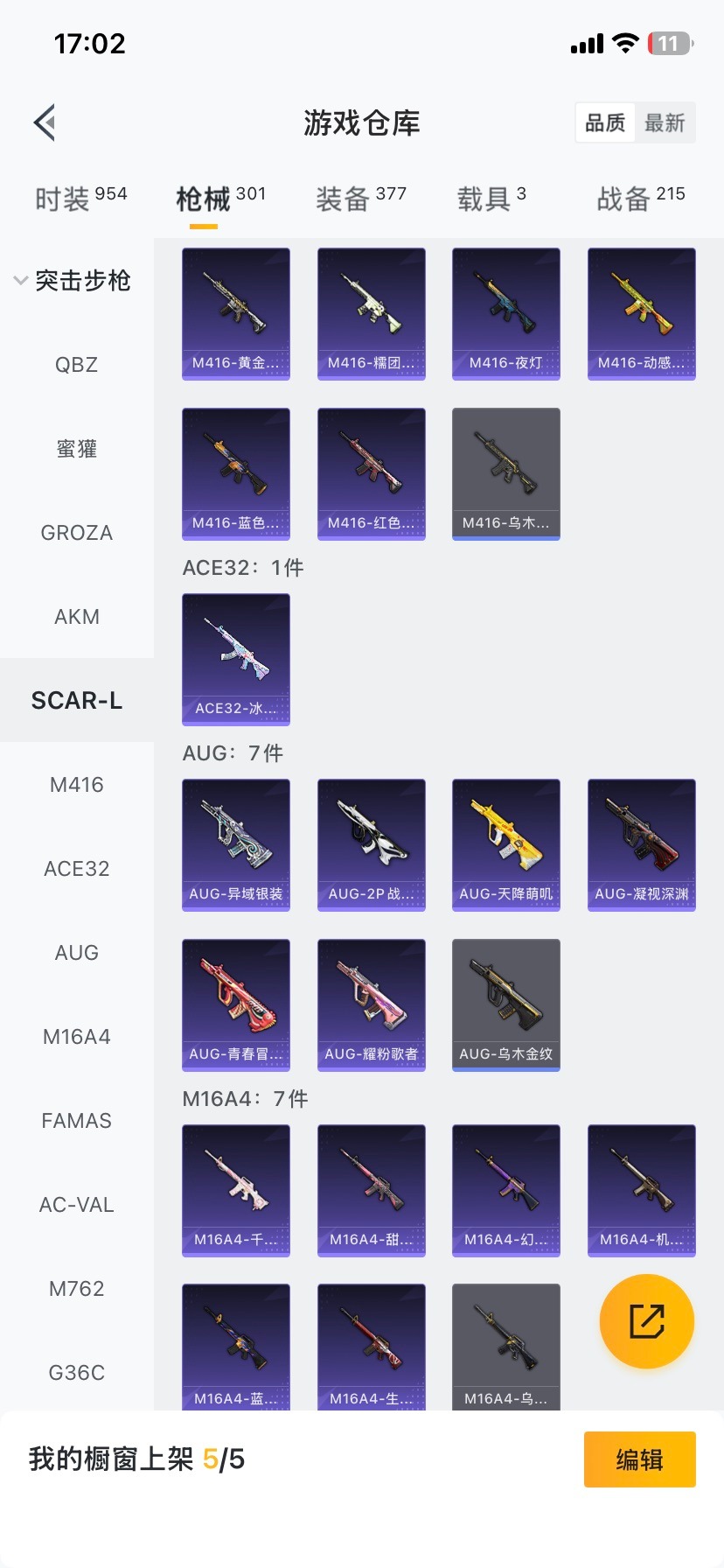The width and height of the screenshot is (724, 1568).
Task: Open the AUG-乌木金纹 skin
Action: click(505, 1004)
